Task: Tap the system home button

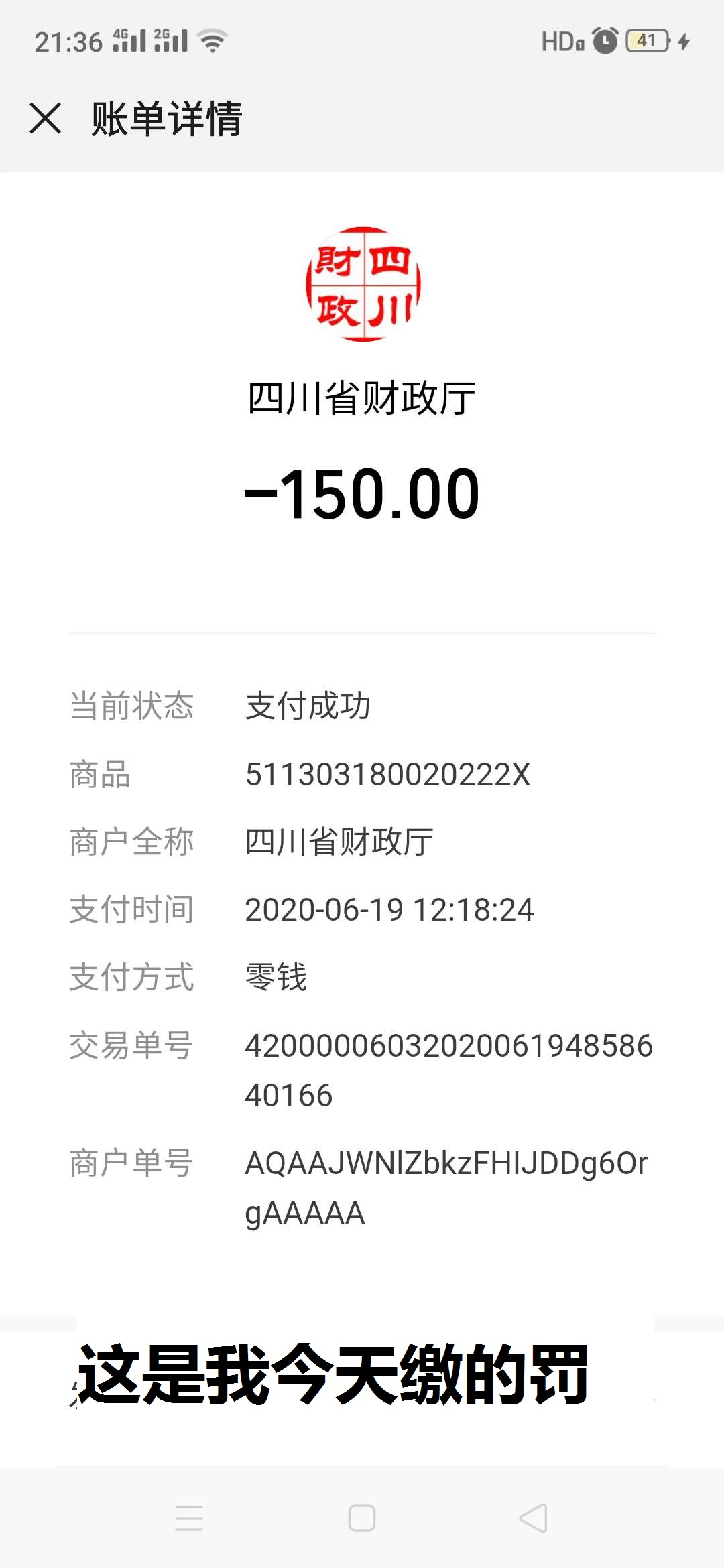Action: click(x=362, y=1518)
